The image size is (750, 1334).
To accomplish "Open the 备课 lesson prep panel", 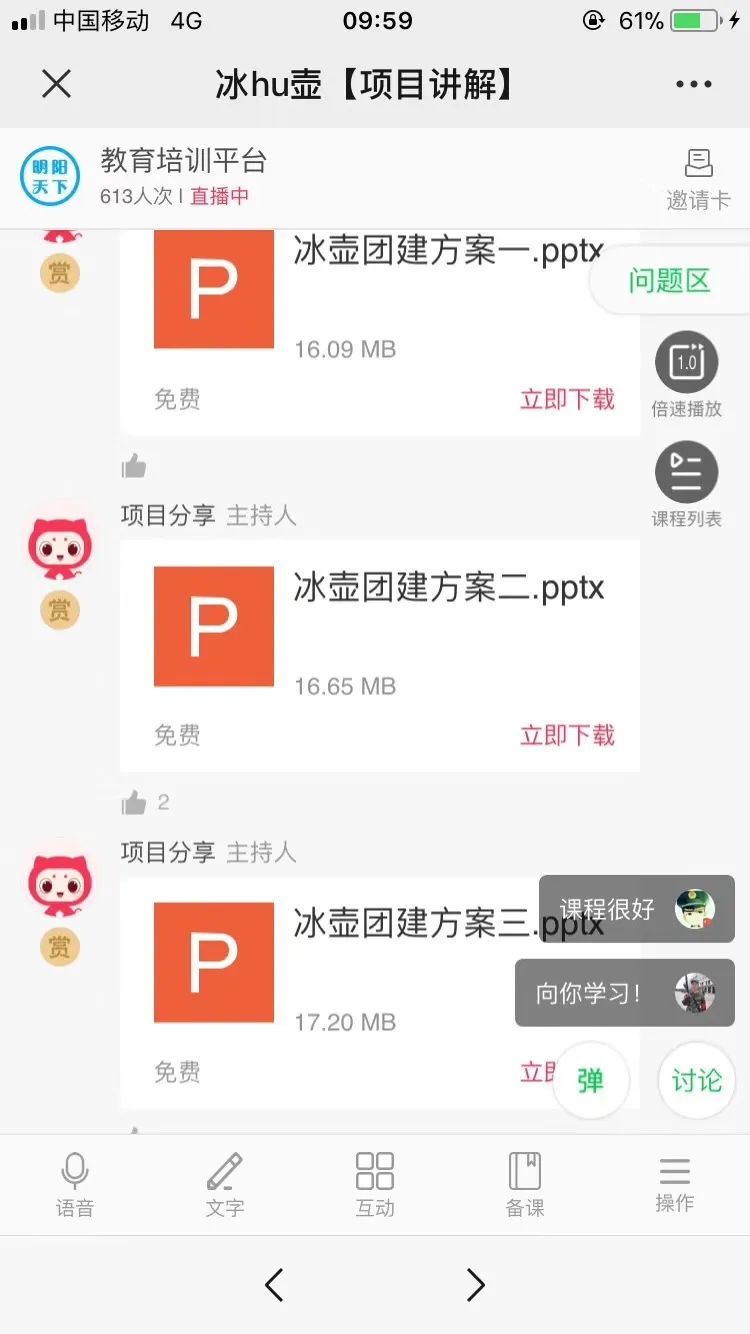I will (525, 1183).
